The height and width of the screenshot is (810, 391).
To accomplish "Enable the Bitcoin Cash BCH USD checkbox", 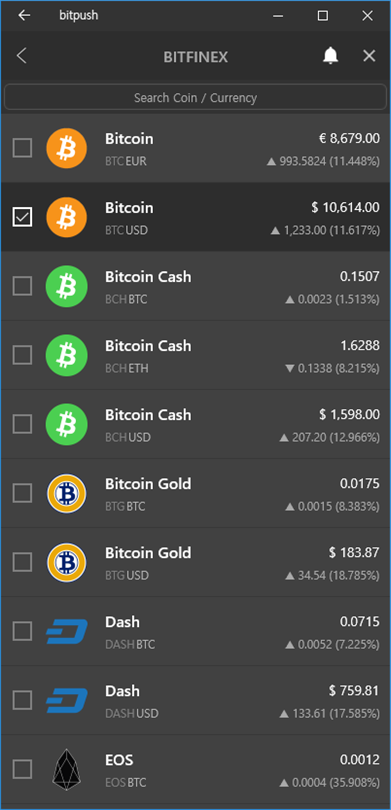I will [x=22, y=424].
